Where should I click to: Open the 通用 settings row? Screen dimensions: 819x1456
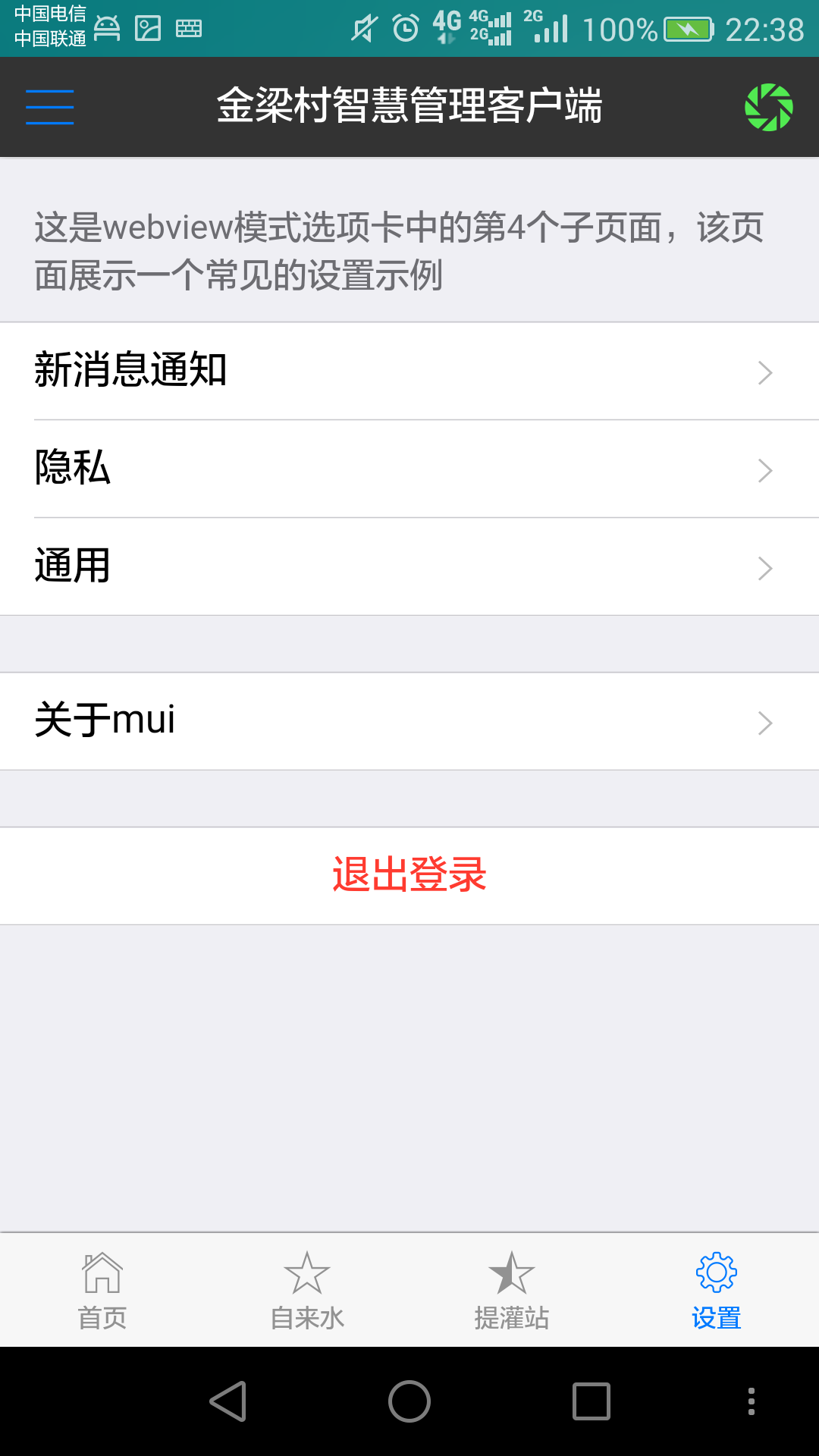[x=409, y=566]
